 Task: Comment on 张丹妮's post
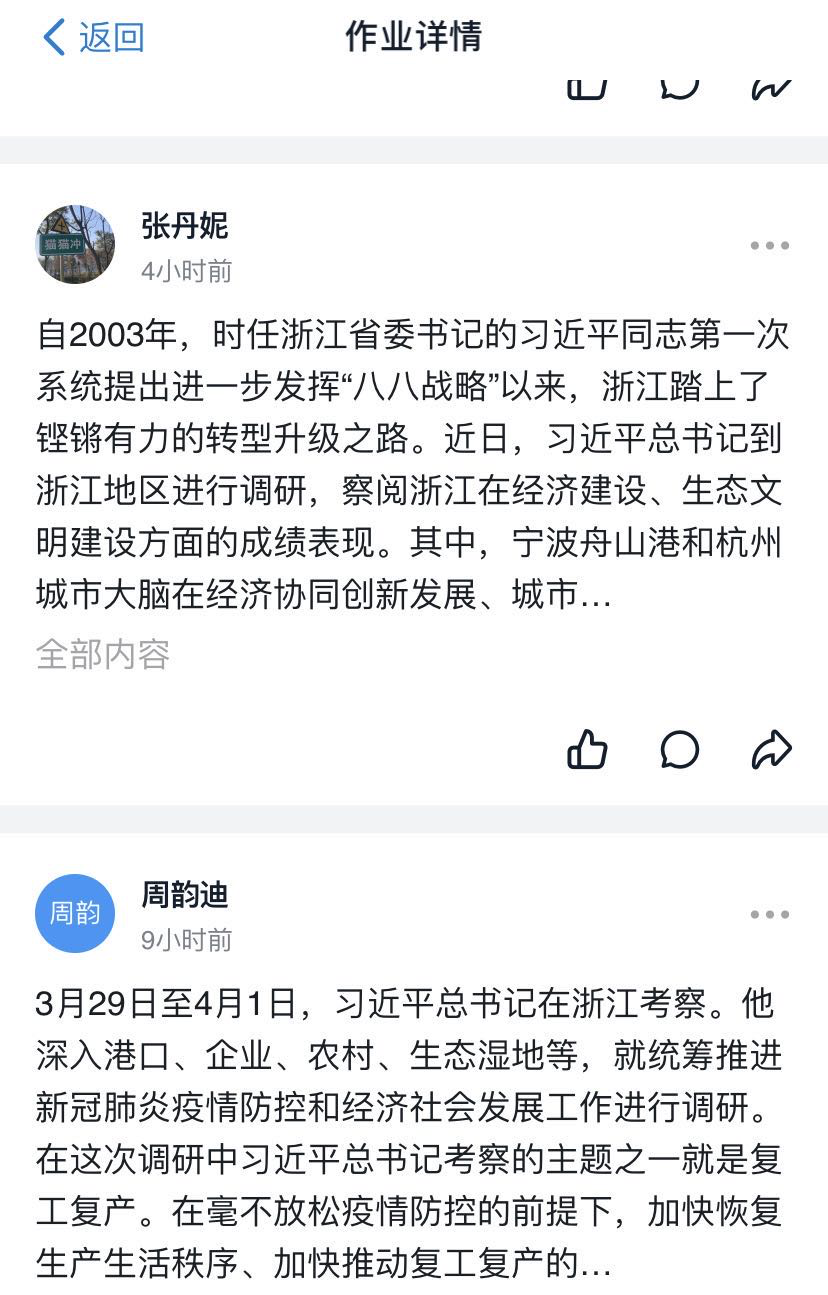pos(680,749)
